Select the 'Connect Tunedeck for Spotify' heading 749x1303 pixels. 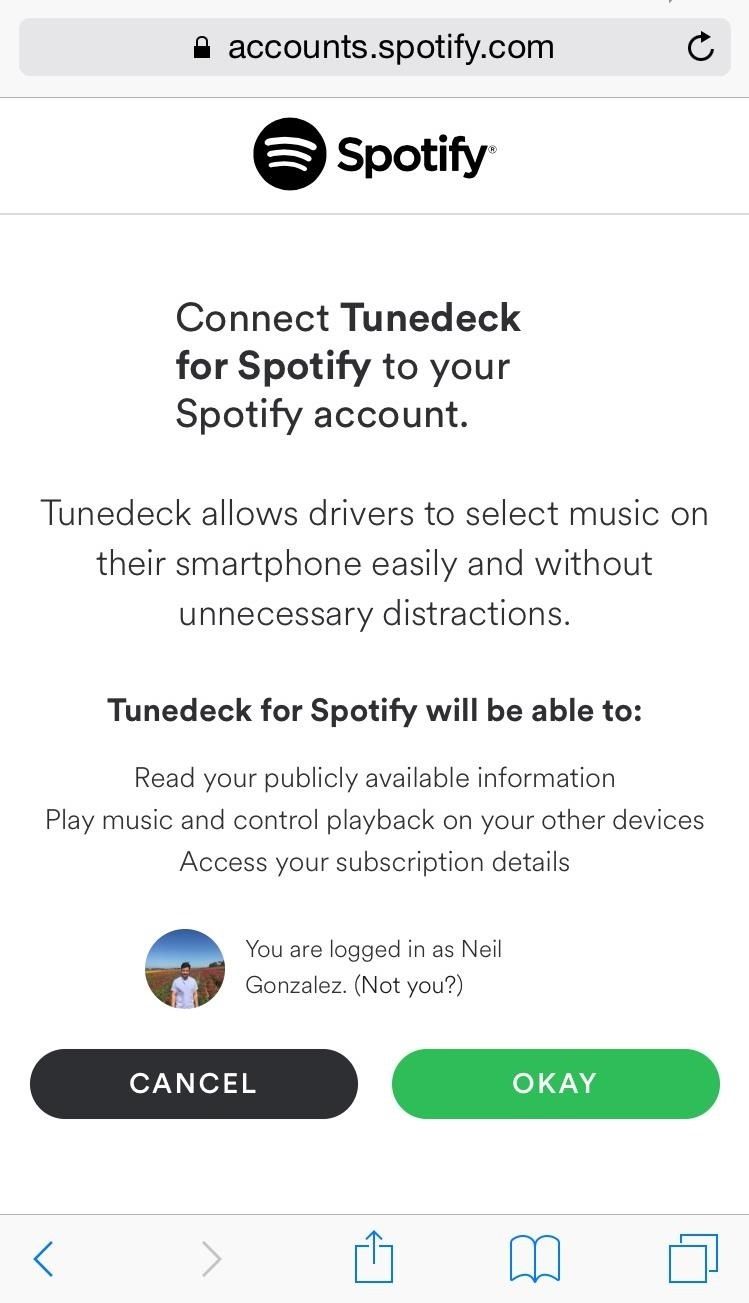[x=348, y=364]
